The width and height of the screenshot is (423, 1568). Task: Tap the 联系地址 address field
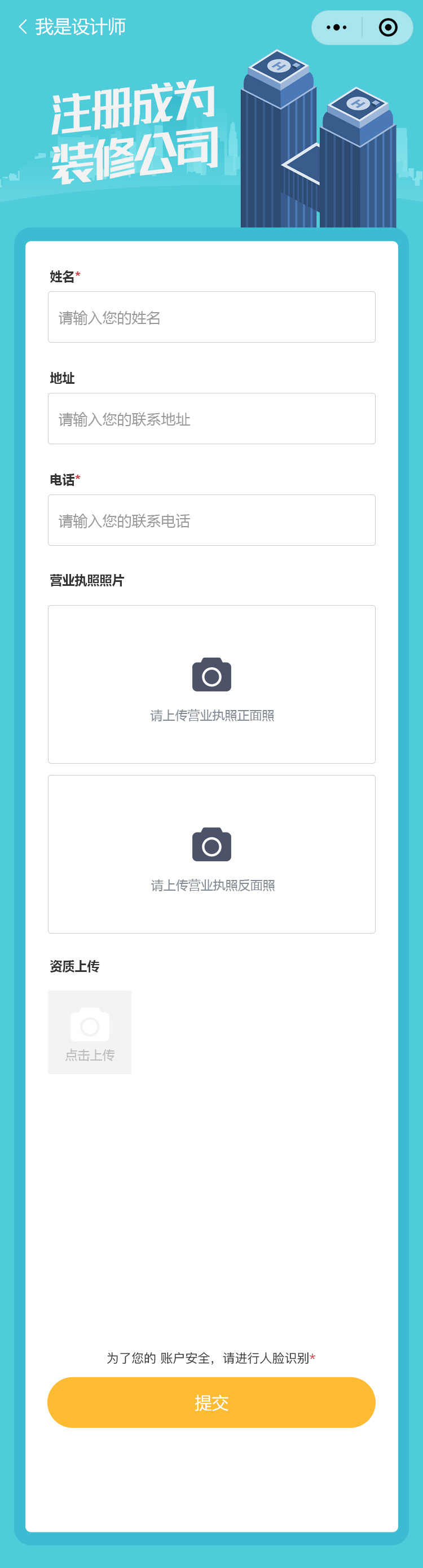(x=211, y=419)
